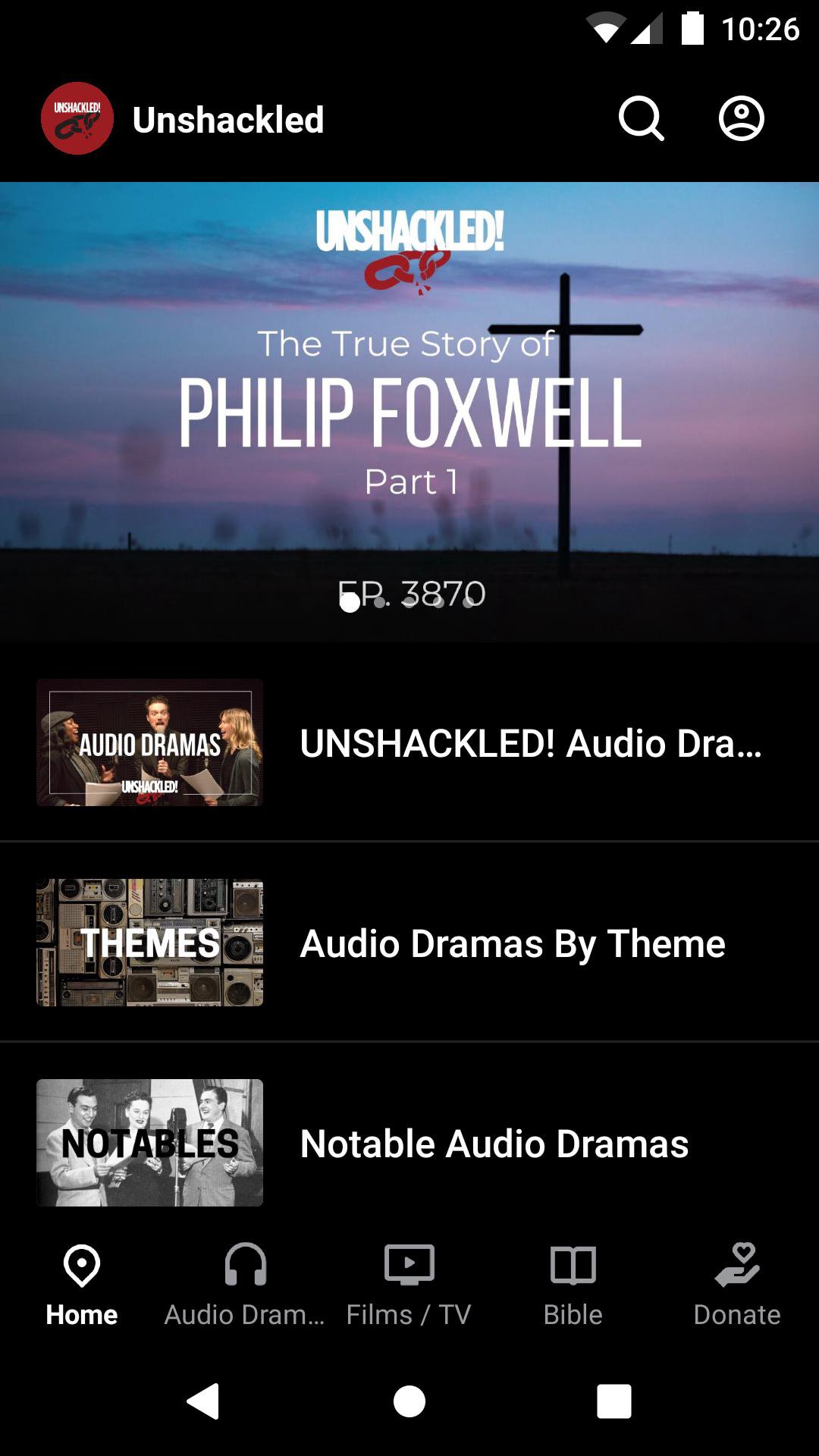Go to the Home tab
The height and width of the screenshot is (1456, 819).
pos(82,1282)
